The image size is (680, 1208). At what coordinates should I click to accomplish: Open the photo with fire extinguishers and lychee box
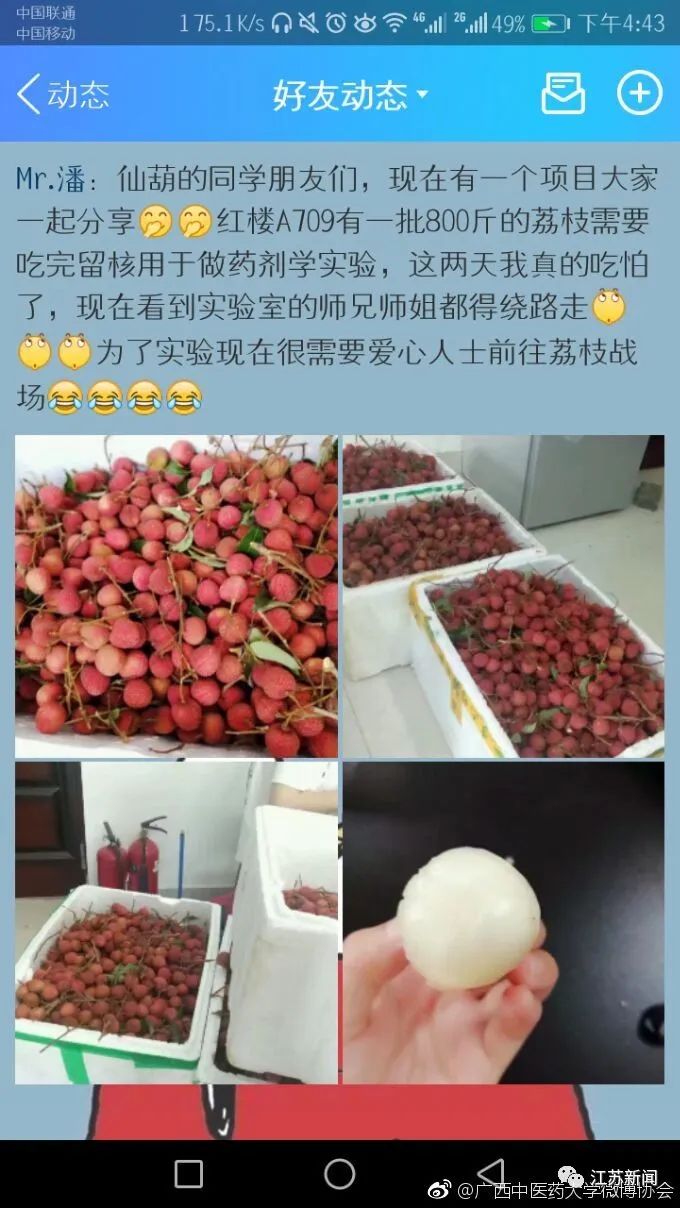[176, 922]
